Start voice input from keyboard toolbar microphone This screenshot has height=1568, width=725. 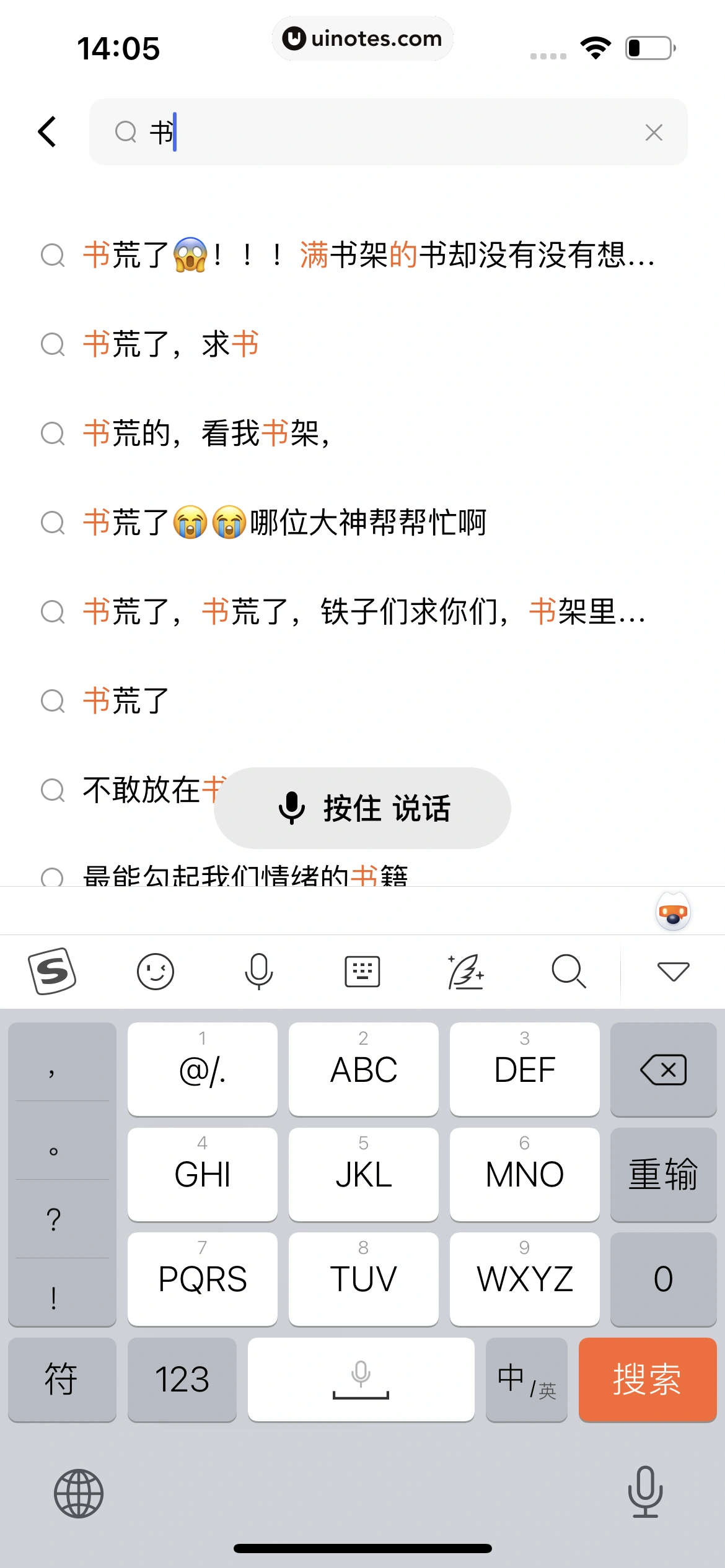pyautogui.click(x=258, y=971)
